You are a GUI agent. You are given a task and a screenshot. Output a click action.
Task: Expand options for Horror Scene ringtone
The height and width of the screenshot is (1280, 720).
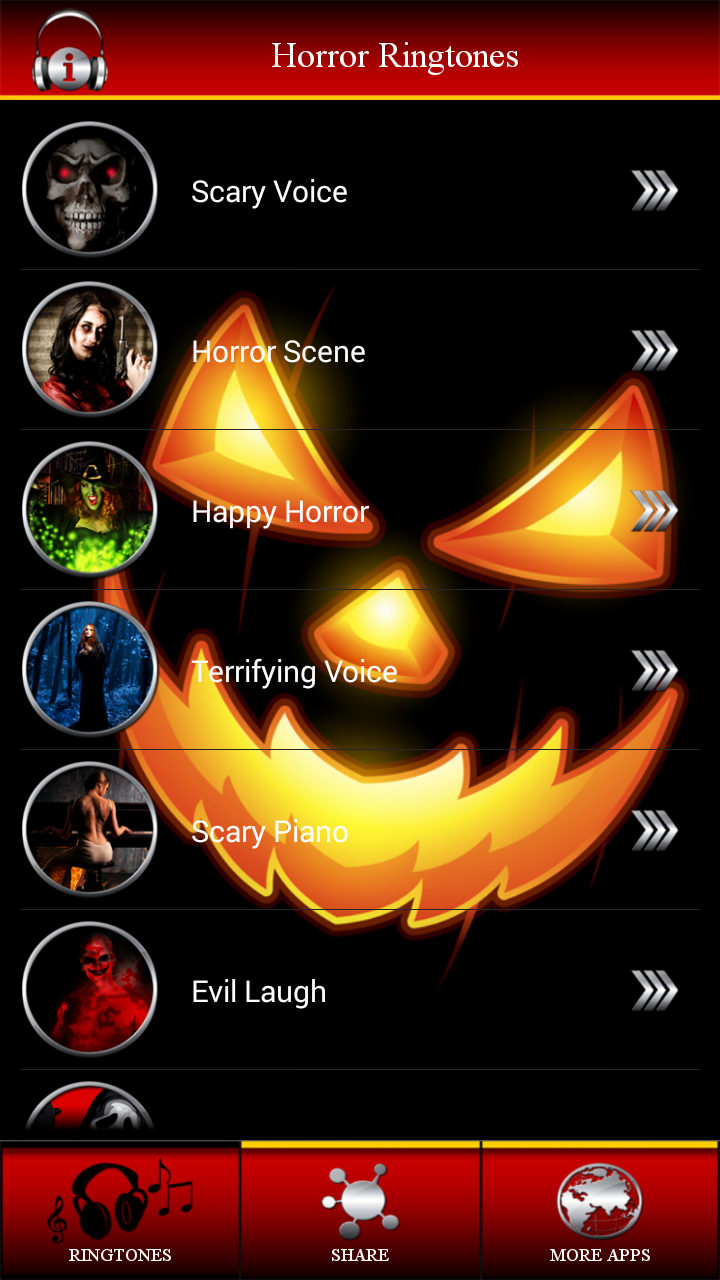[657, 350]
